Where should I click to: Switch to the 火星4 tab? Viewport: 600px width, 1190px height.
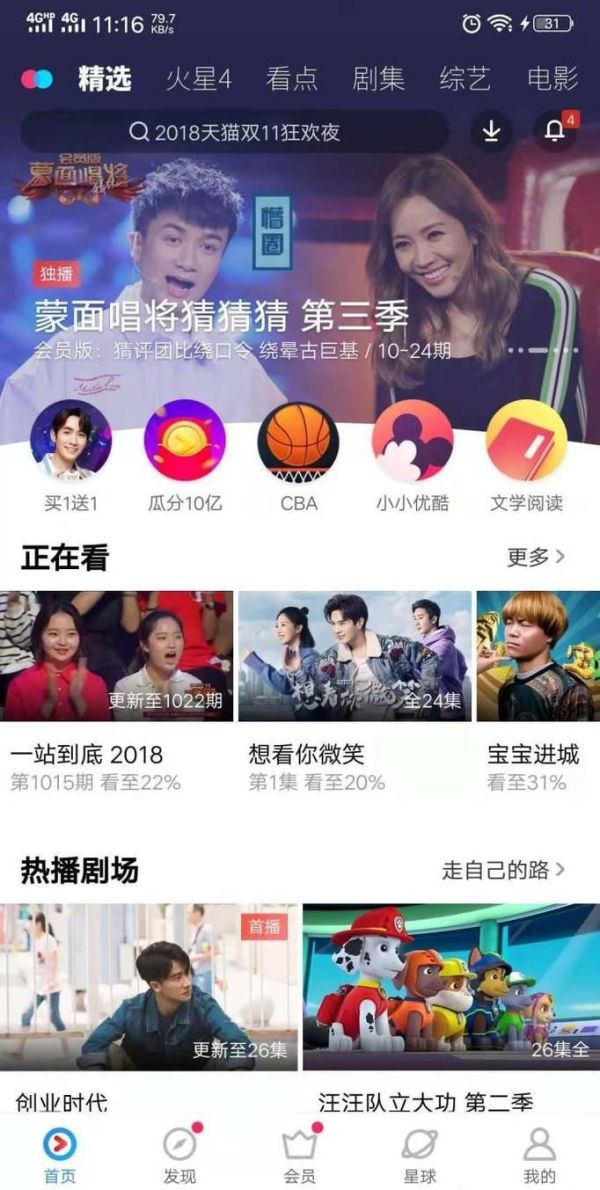[x=198, y=79]
